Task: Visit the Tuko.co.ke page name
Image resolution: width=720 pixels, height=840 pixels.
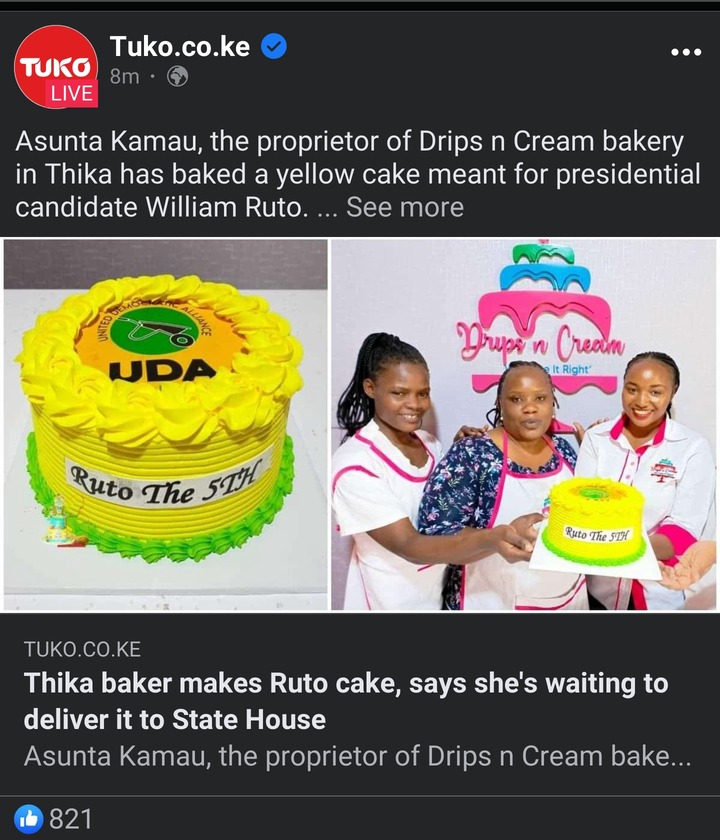Action: pyautogui.click(x=180, y=45)
